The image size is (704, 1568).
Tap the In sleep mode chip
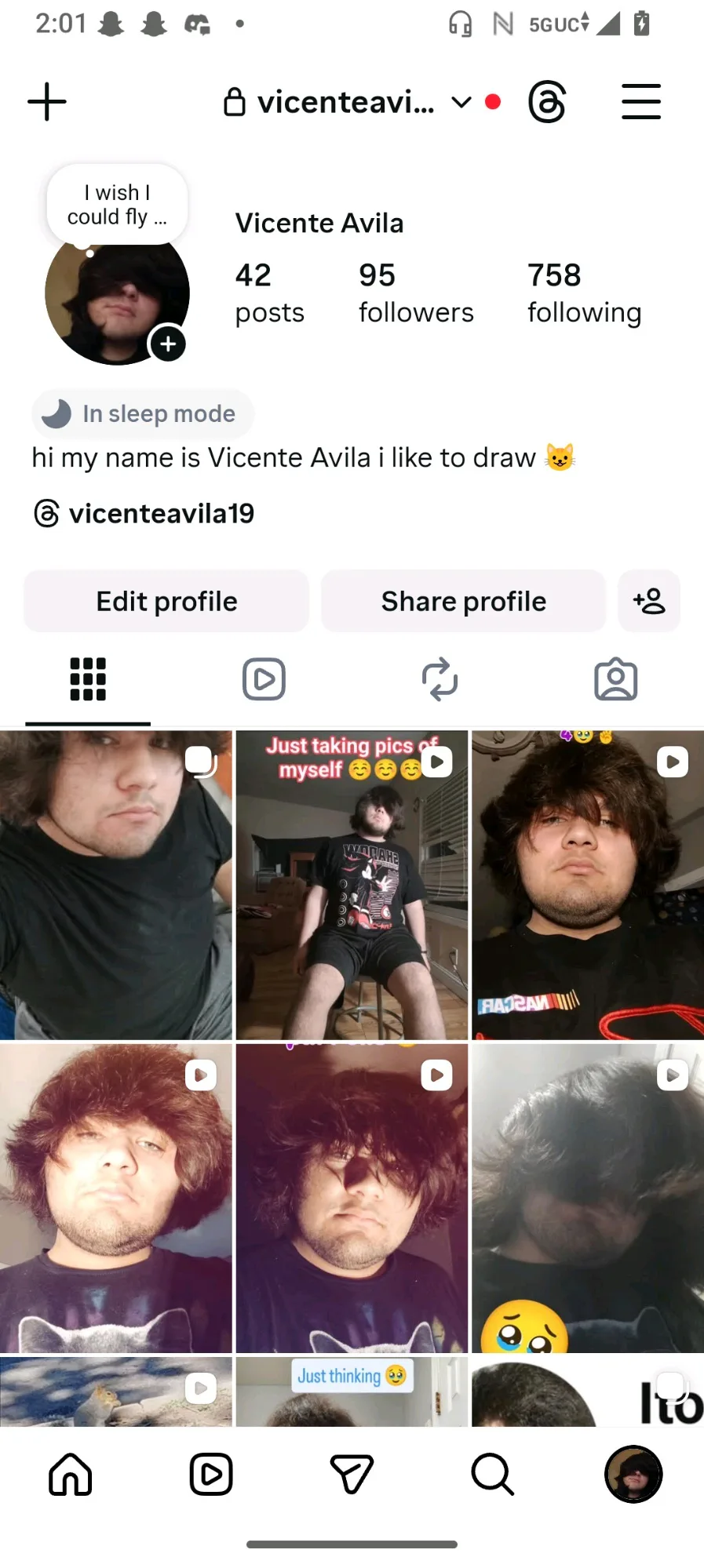tap(143, 413)
